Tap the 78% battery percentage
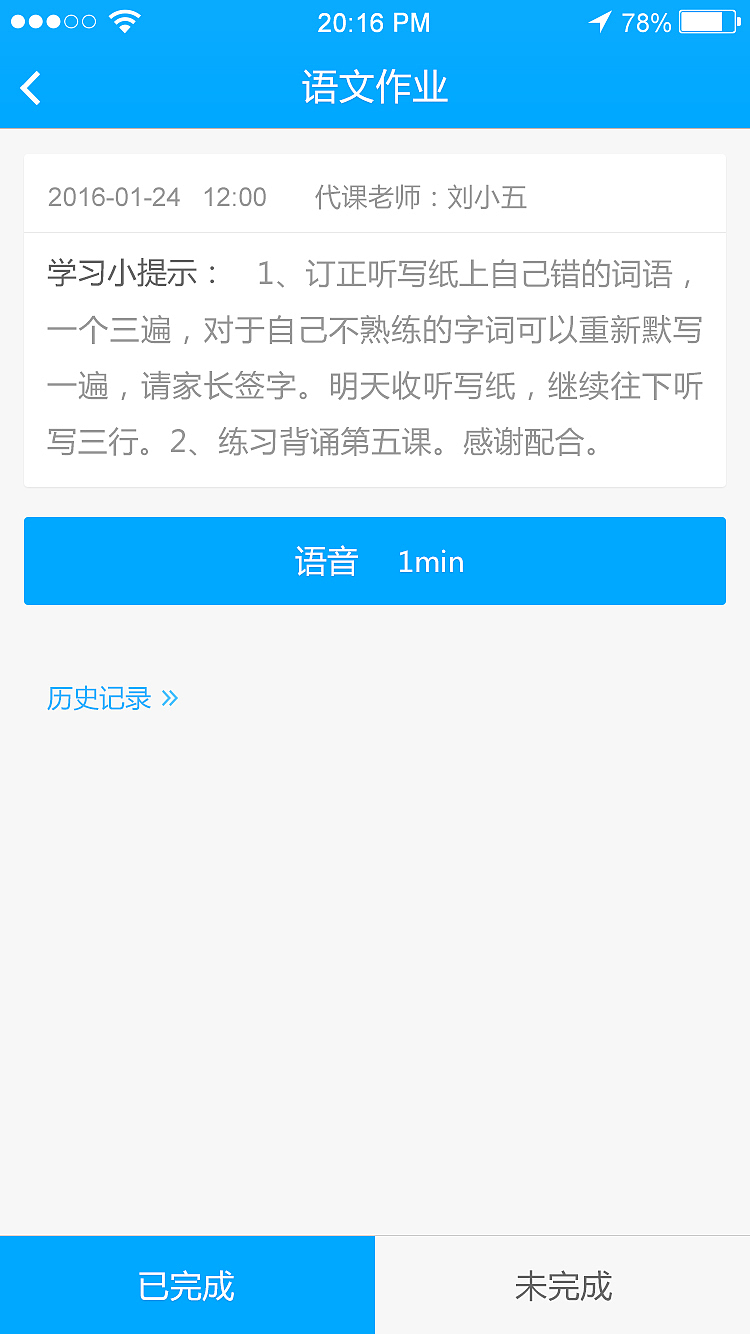The height and width of the screenshot is (1334, 750). tap(646, 22)
